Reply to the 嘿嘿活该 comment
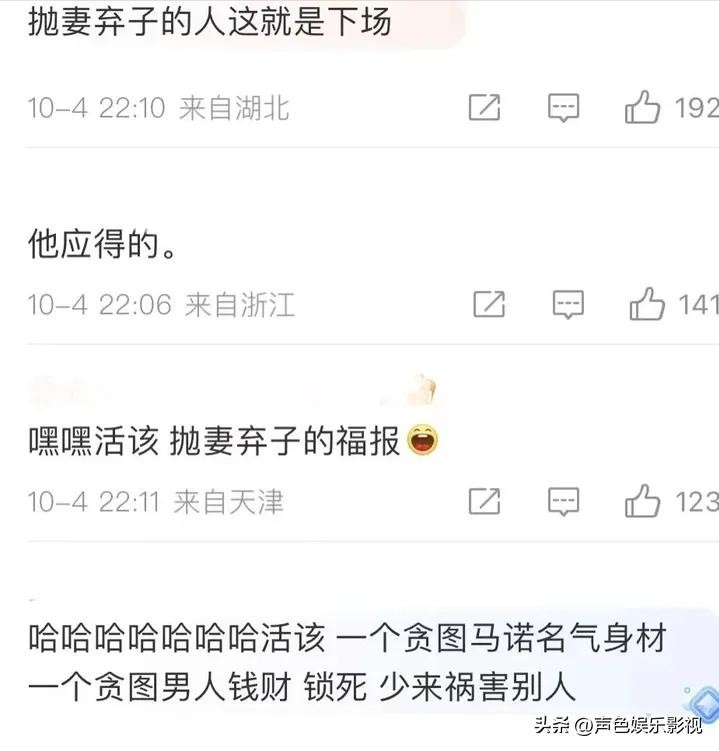 tap(564, 499)
